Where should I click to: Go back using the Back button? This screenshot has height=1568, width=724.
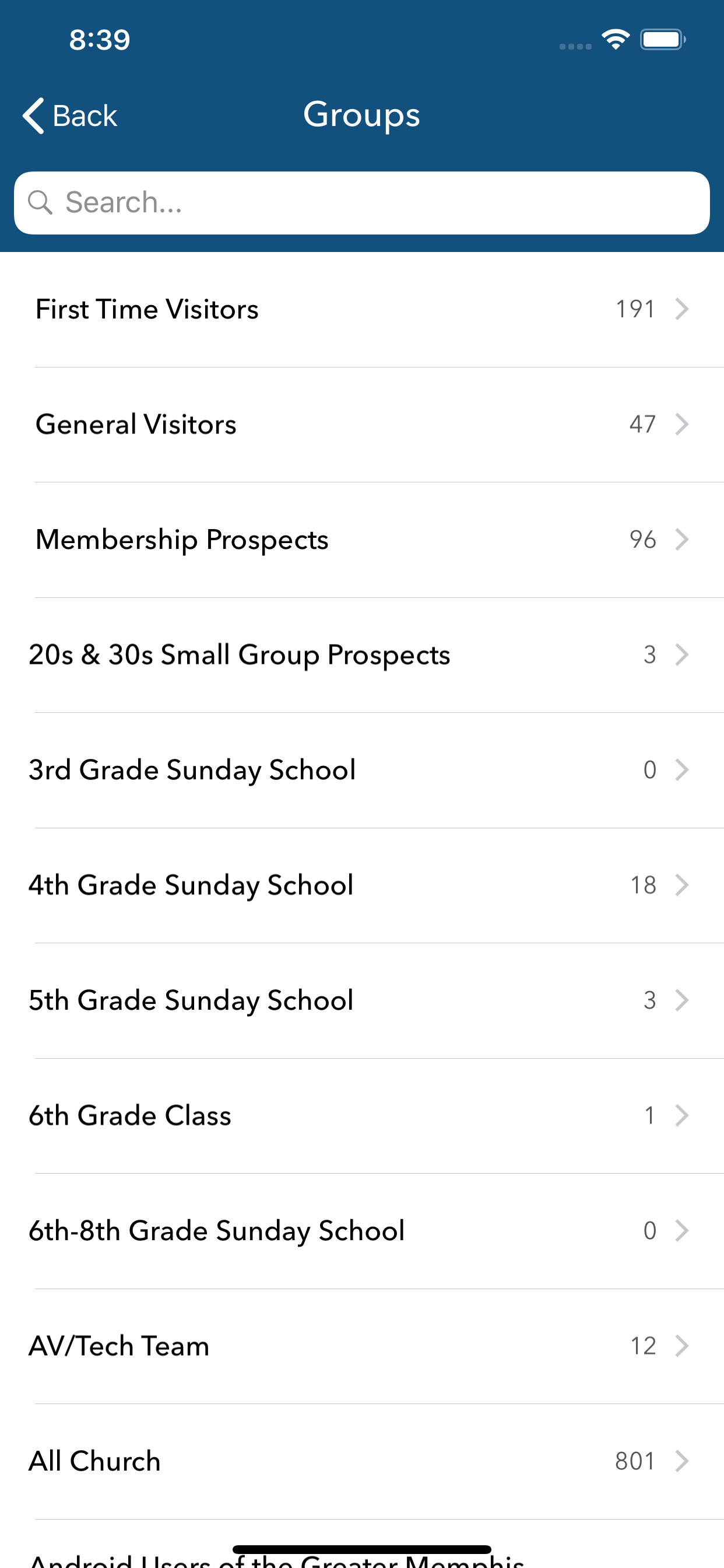[70, 115]
